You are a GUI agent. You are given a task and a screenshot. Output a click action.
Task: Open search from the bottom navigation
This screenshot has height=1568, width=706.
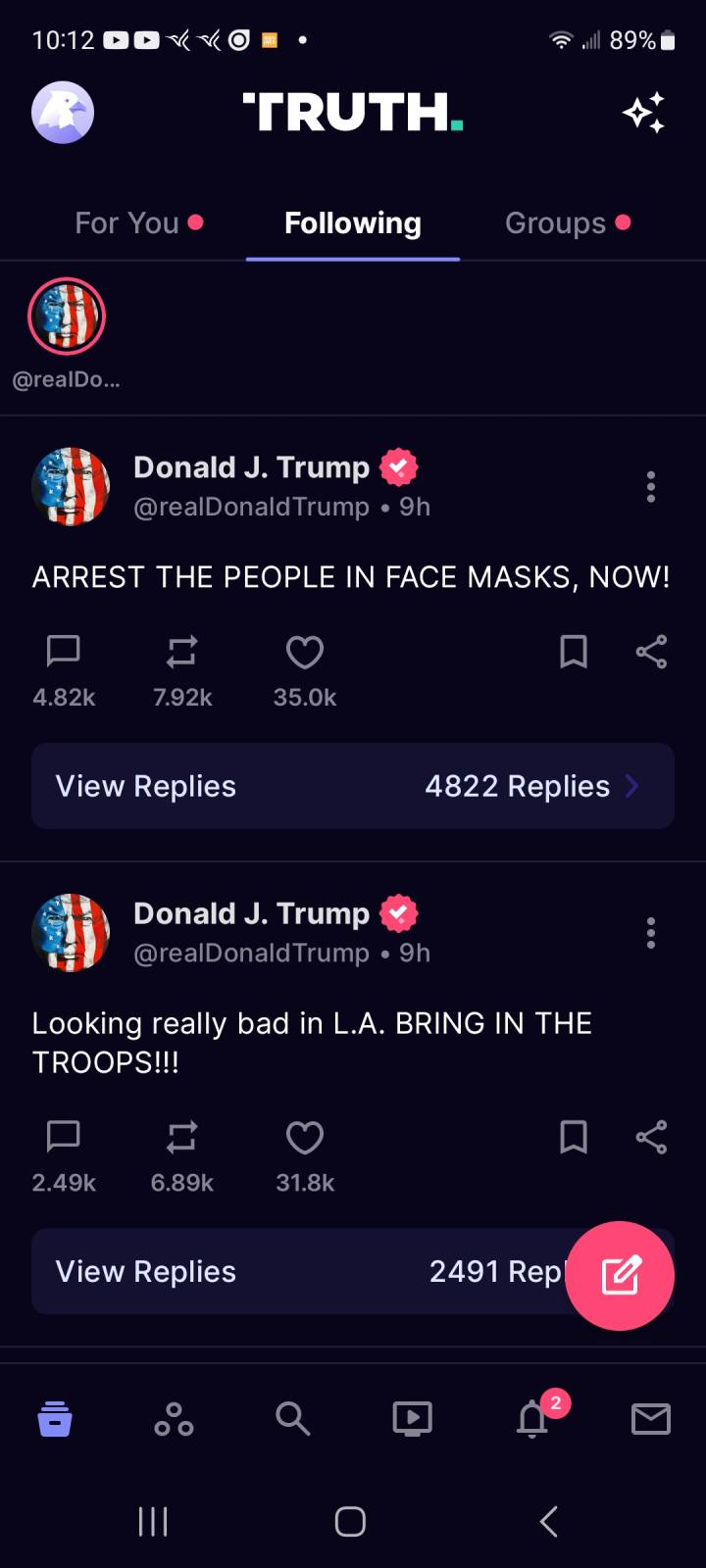(292, 1418)
